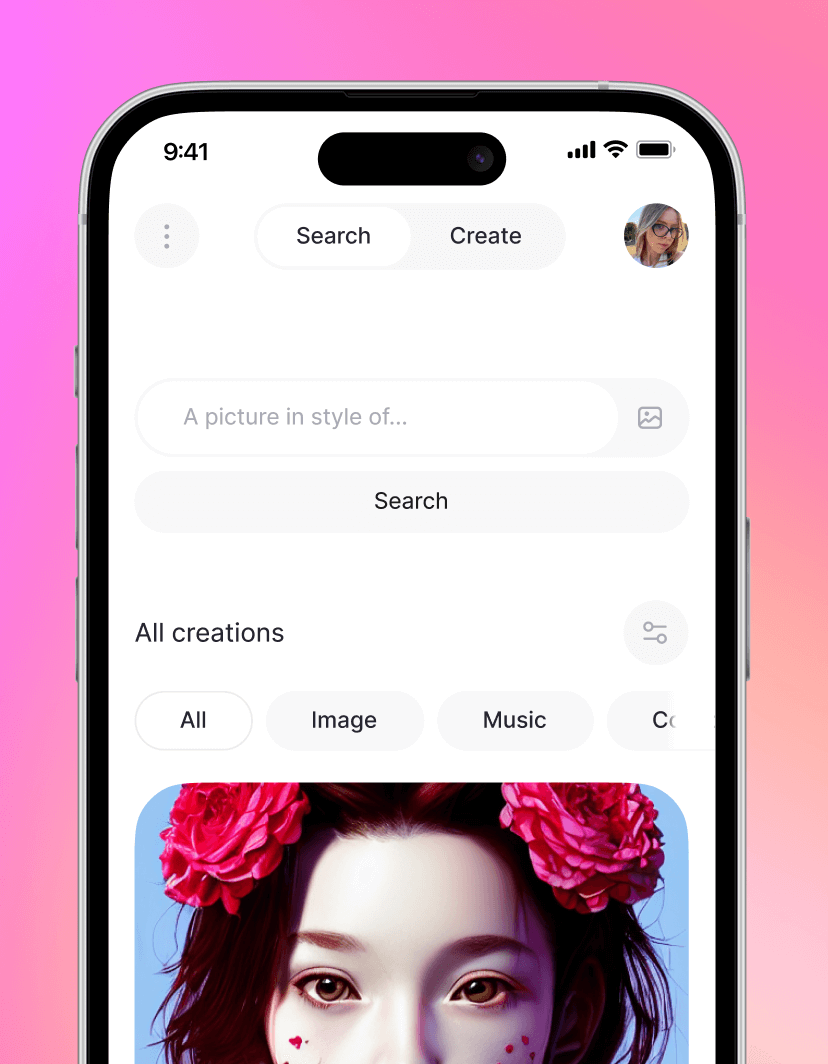Focus the 'A picture in style of...' field
The width and height of the screenshot is (828, 1064).
click(377, 417)
